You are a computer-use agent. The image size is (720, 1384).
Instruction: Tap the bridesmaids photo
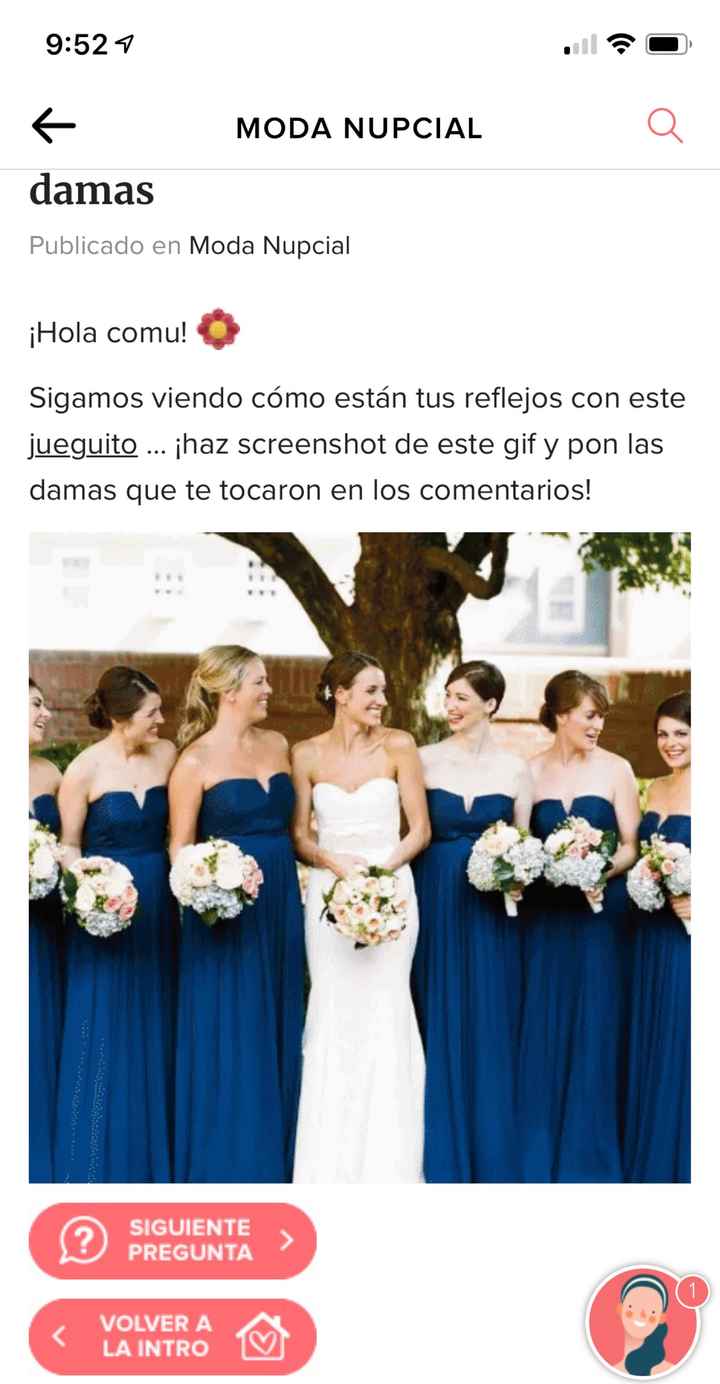pos(360,855)
